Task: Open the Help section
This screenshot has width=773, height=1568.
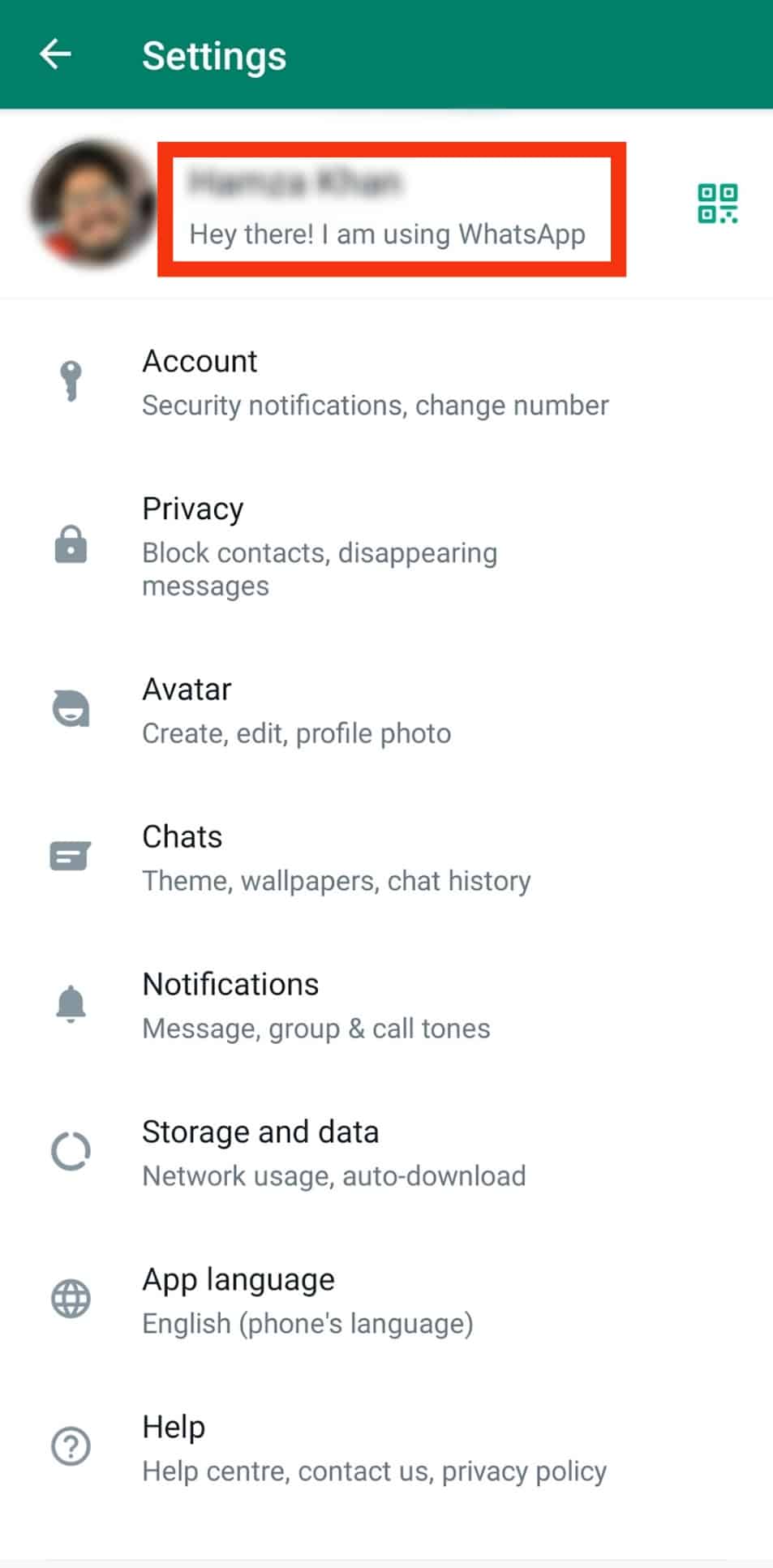Action: 374,1448
